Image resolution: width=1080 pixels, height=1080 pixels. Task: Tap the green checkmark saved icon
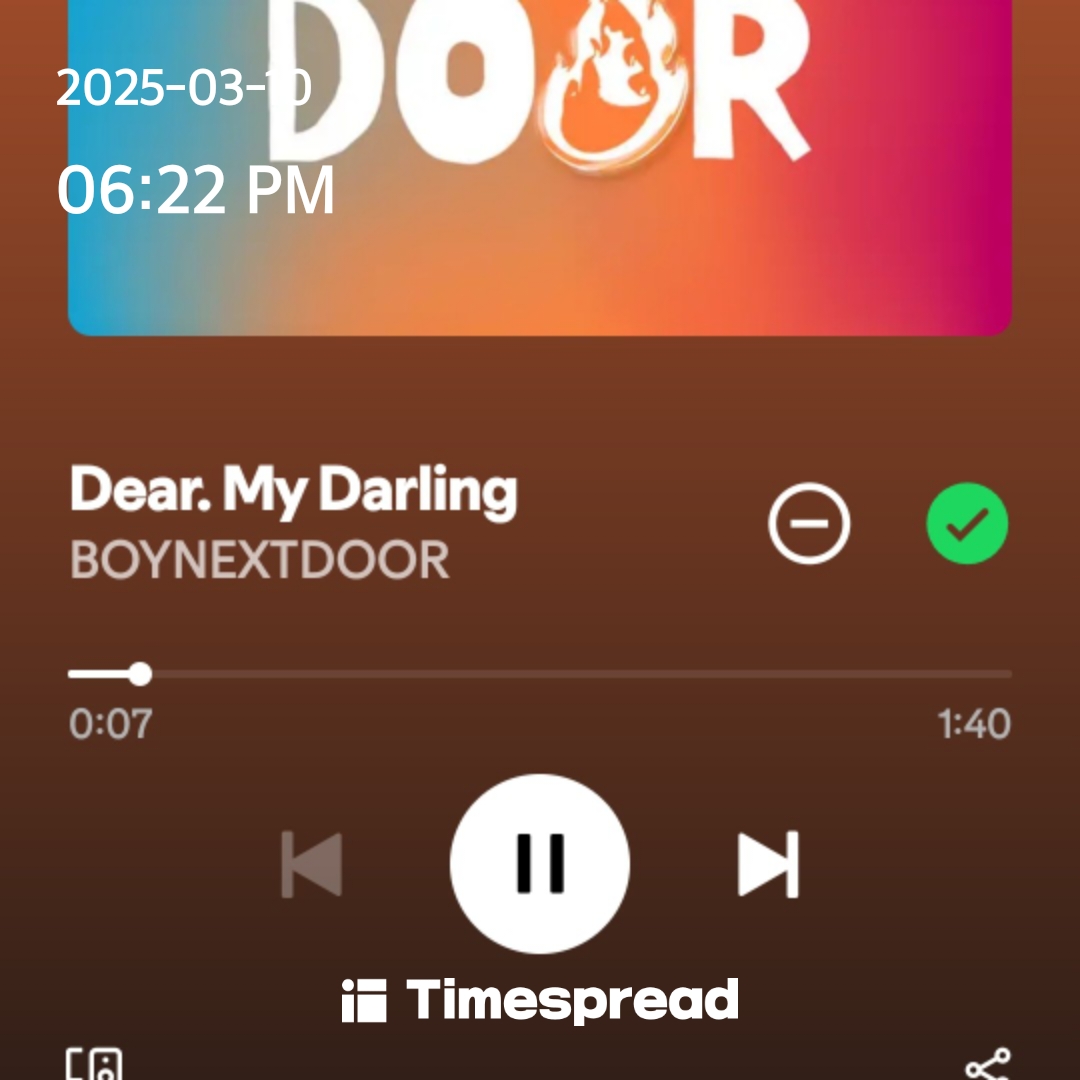(x=966, y=524)
